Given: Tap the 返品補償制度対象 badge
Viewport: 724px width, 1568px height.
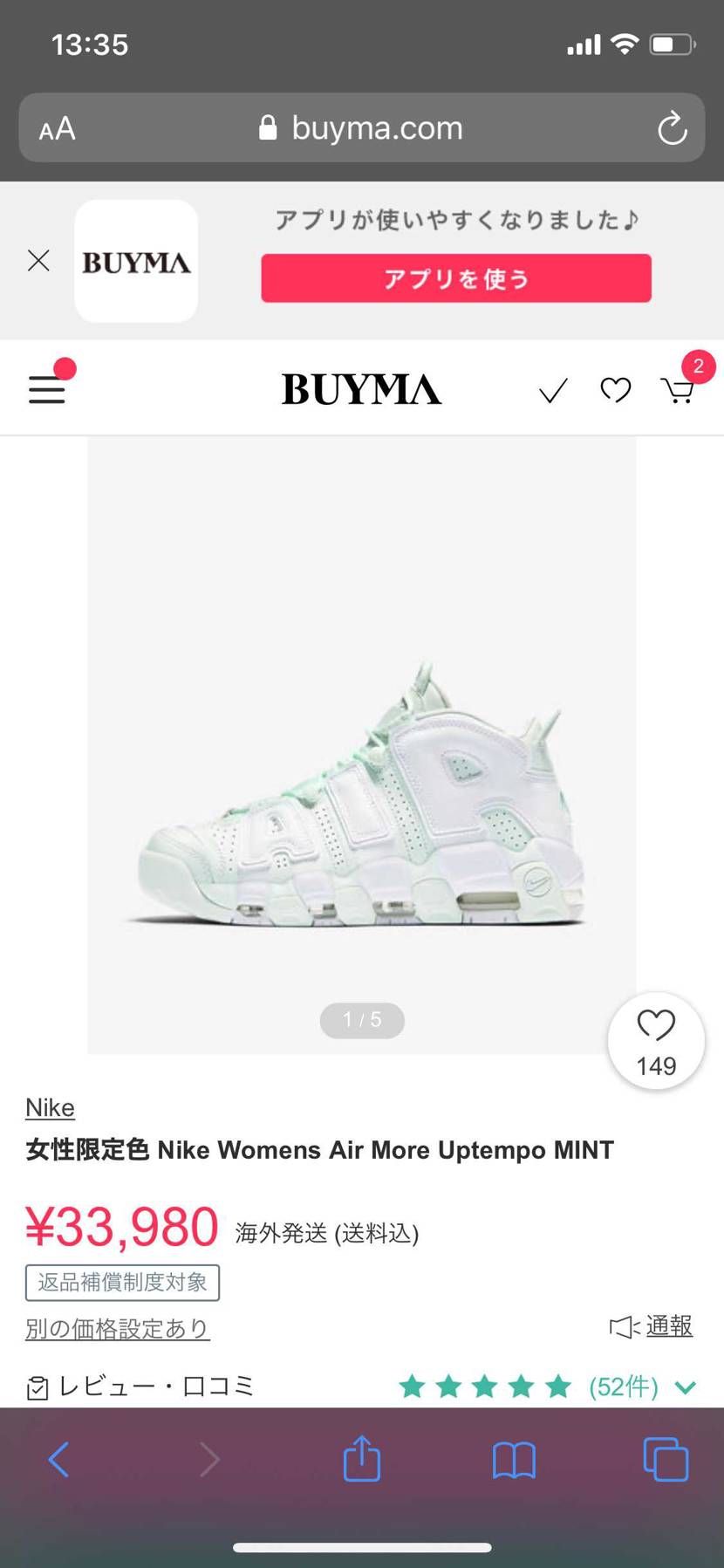Looking at the screenshot, I should pos(122,1282).
